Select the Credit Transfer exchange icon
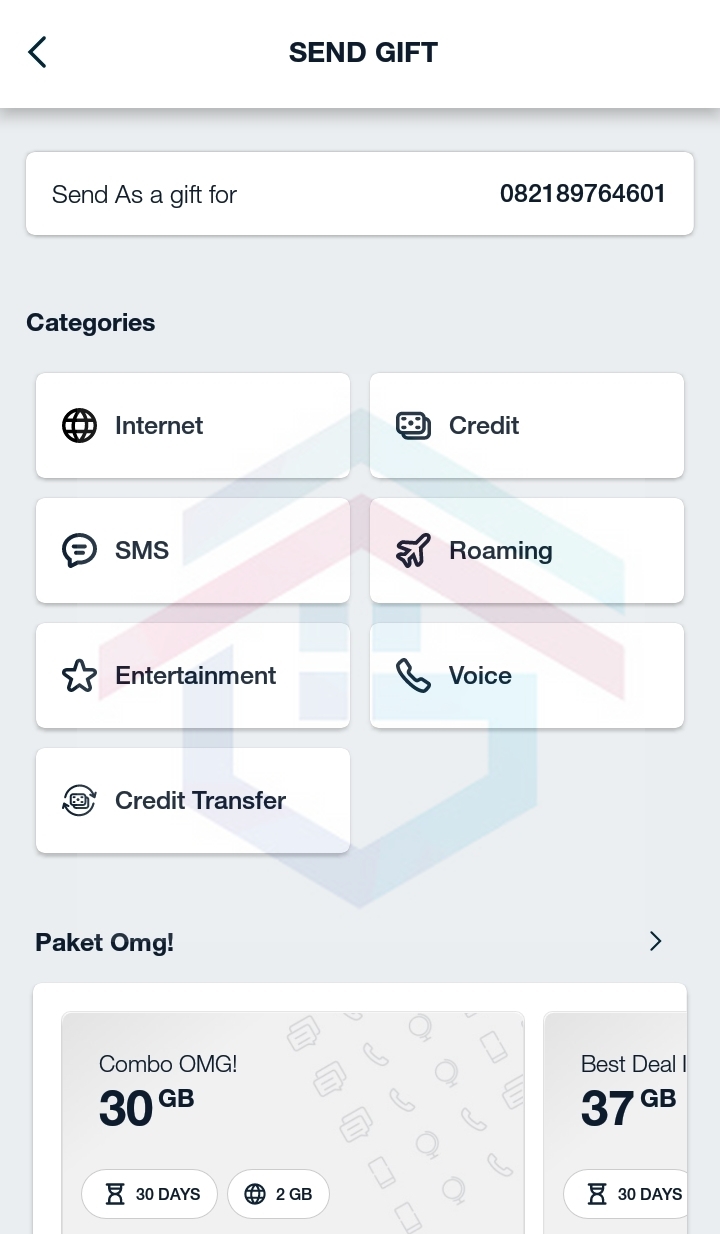The image size is (720, 1234). click(79, 800)
